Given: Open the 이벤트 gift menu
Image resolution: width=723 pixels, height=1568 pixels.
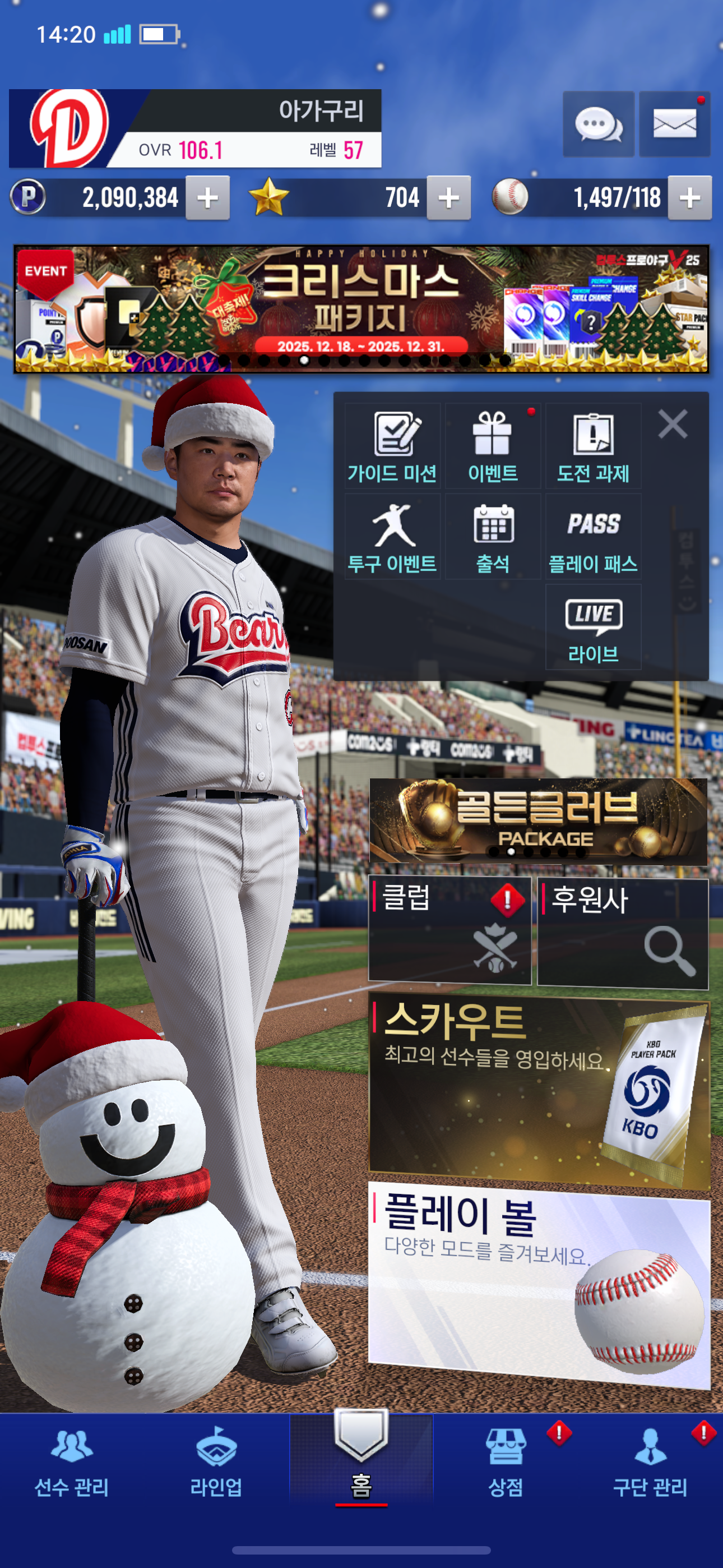Looking at the screenshot, I should (492, 446).
